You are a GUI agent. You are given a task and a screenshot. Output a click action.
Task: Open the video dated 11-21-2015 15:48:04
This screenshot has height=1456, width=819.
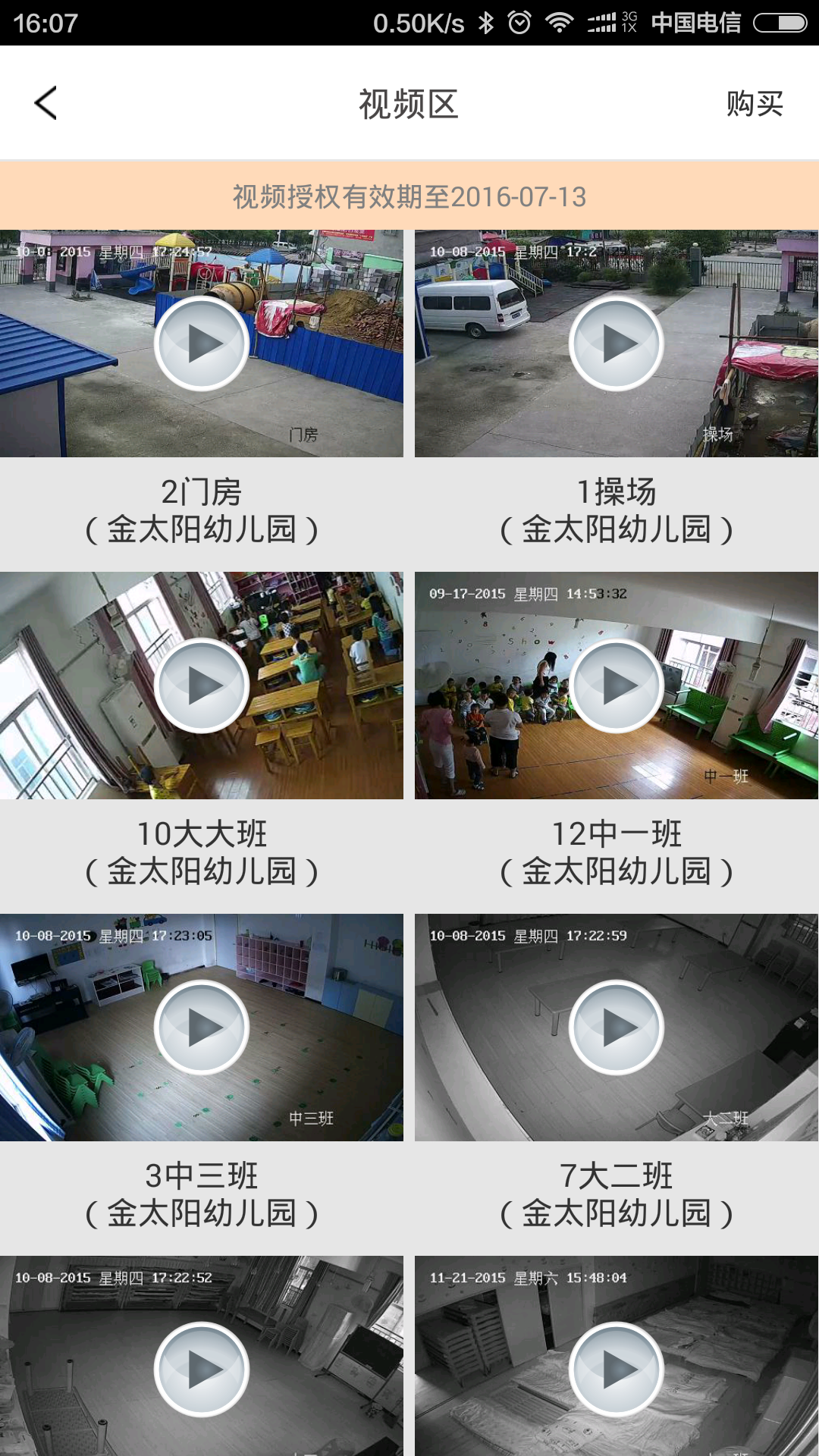617,1369
